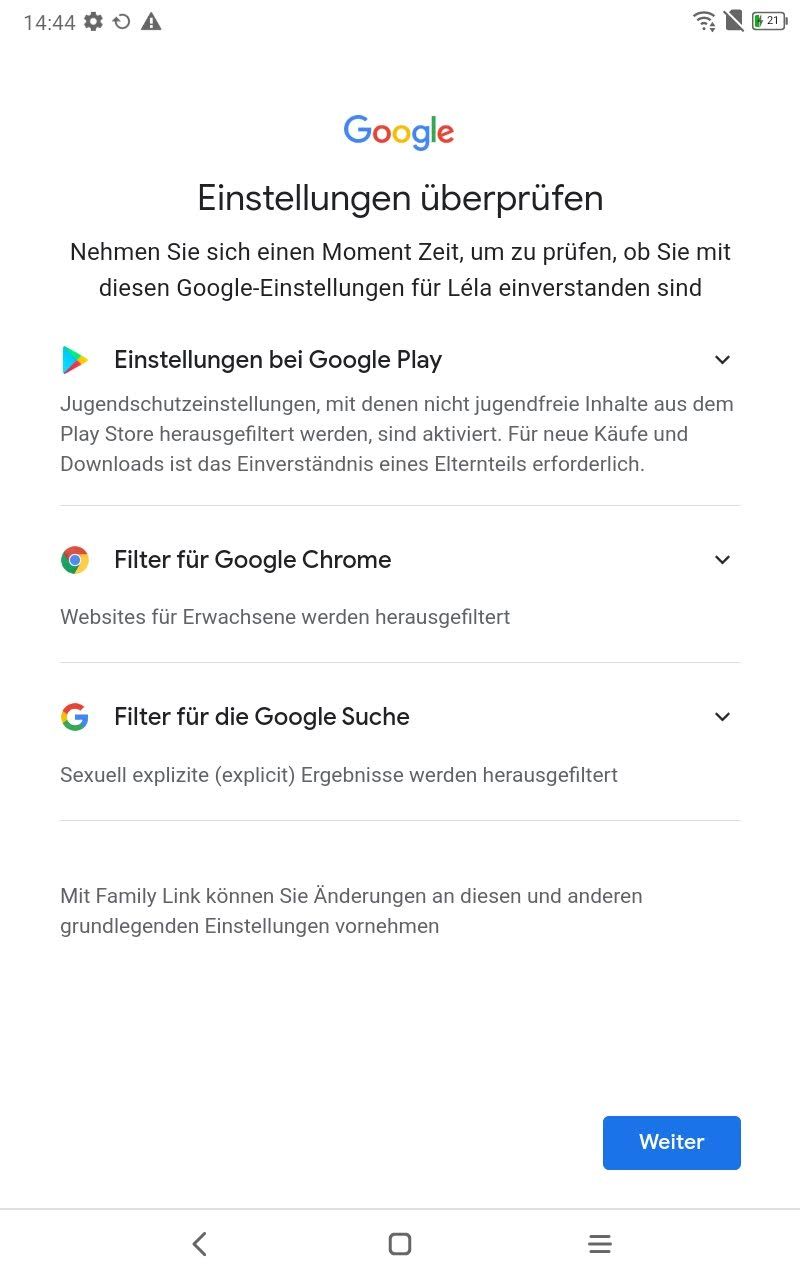Expand Einstellungen bei Google Play section

722,360
